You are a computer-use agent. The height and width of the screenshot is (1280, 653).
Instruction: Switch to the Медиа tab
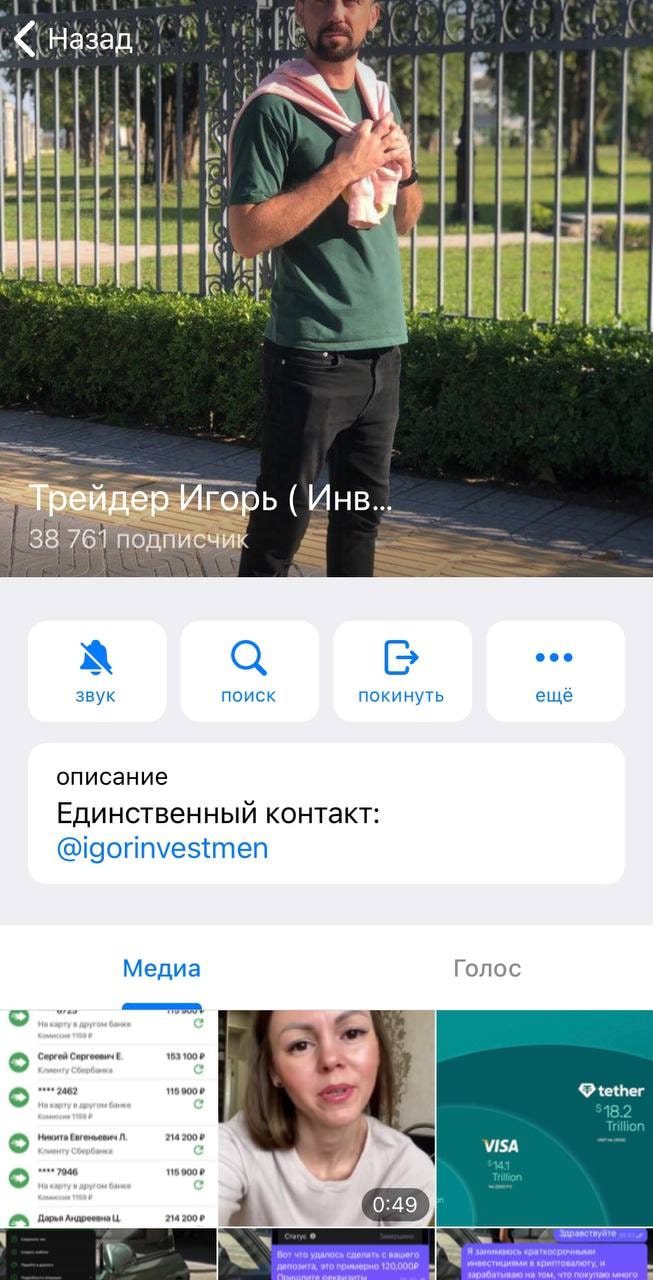point(162,968)
